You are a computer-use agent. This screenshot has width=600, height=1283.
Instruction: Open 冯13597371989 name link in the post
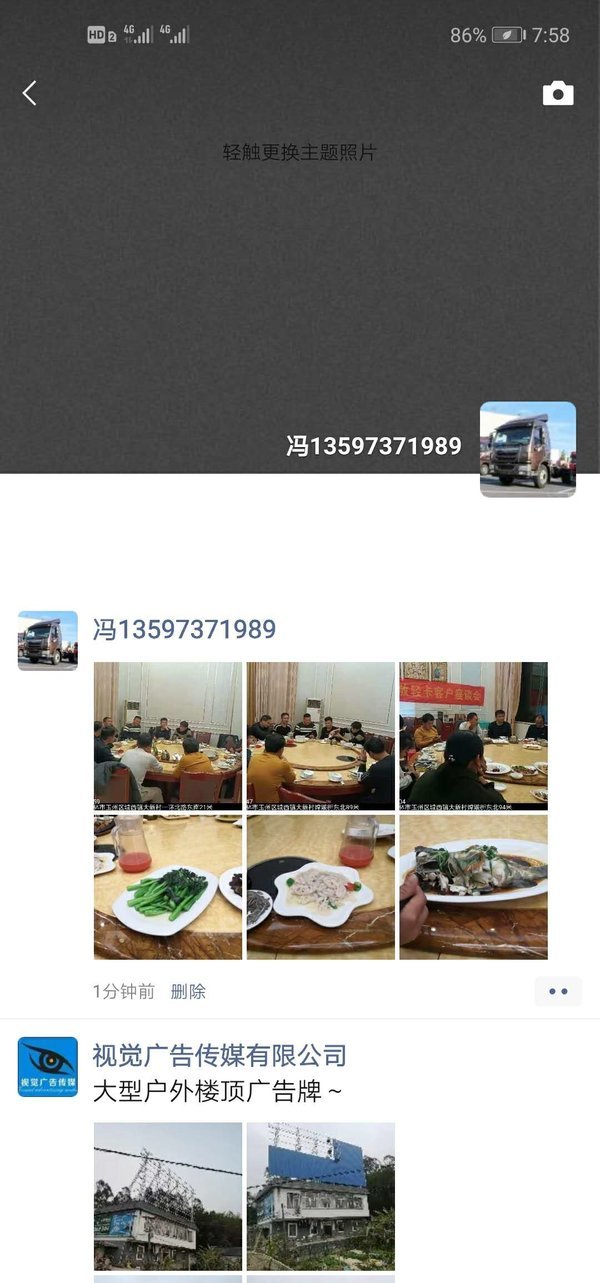coord(184,630)
